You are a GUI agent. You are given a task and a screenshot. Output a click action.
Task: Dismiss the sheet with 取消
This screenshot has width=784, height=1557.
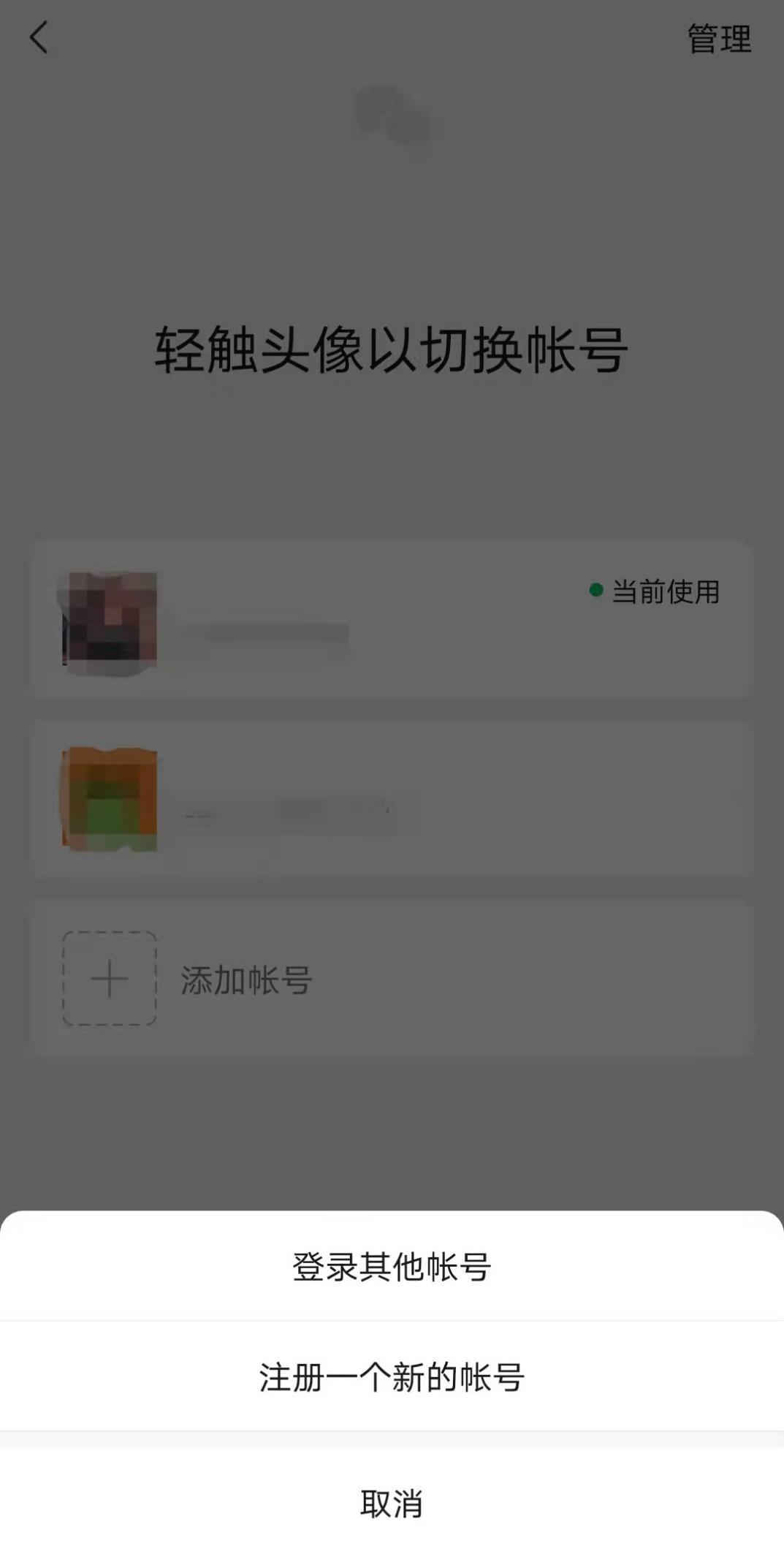click(x=392, y=1503)
